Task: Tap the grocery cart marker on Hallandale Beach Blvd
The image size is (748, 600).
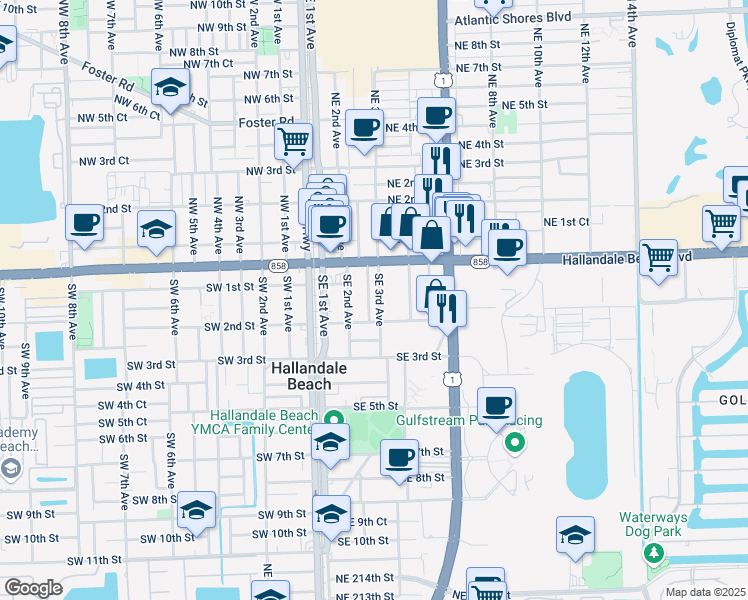Action: pyautogui.click(x=658, y=258)
